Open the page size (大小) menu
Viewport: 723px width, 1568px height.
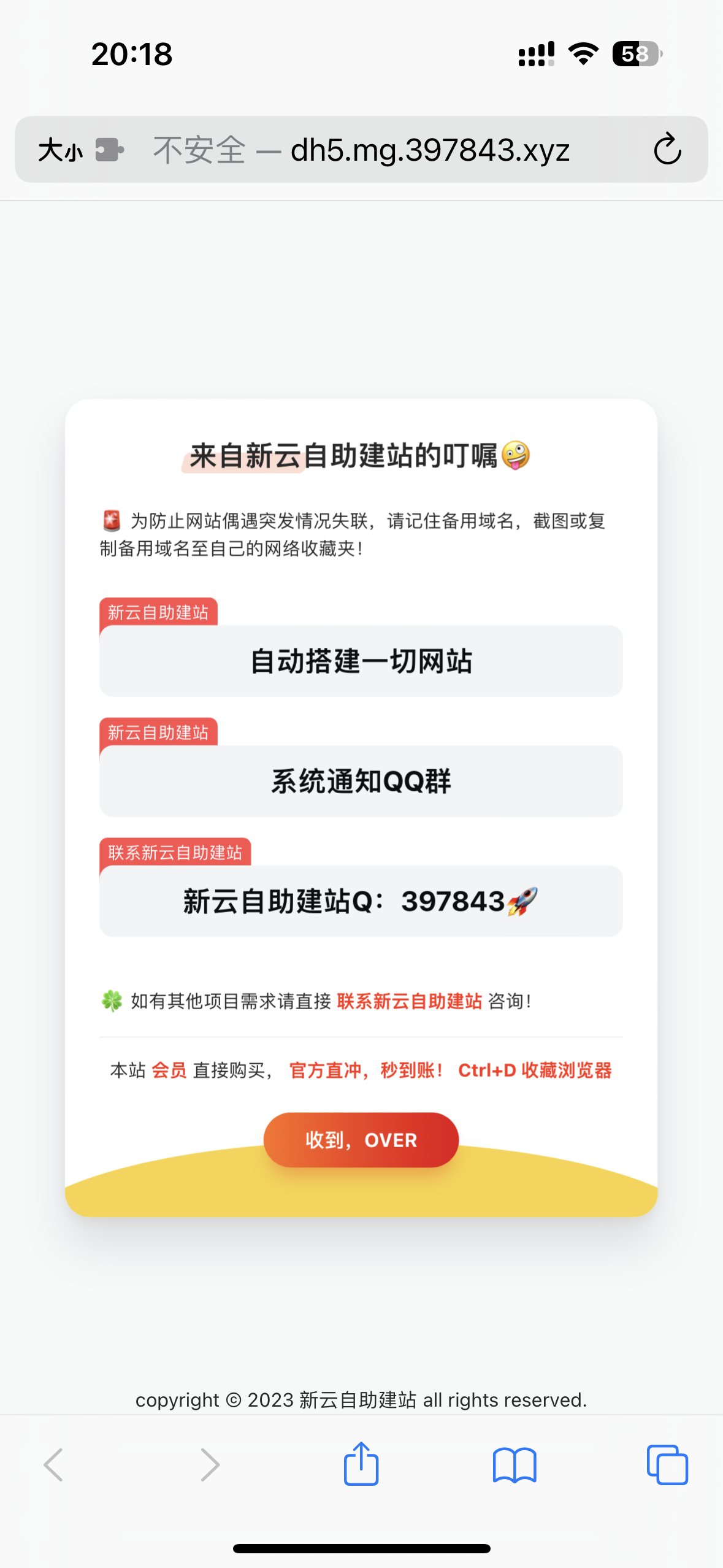(x=60, y=150)
